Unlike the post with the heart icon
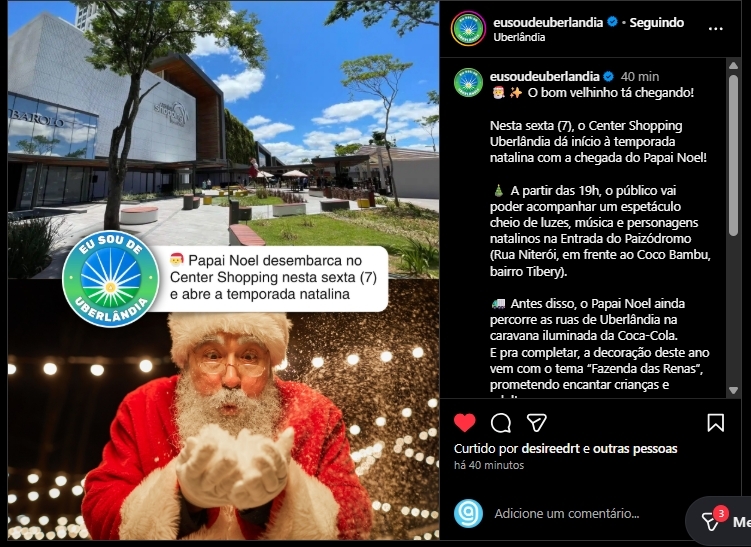Viewport: 751px width, 547px height. coord(465,422)
